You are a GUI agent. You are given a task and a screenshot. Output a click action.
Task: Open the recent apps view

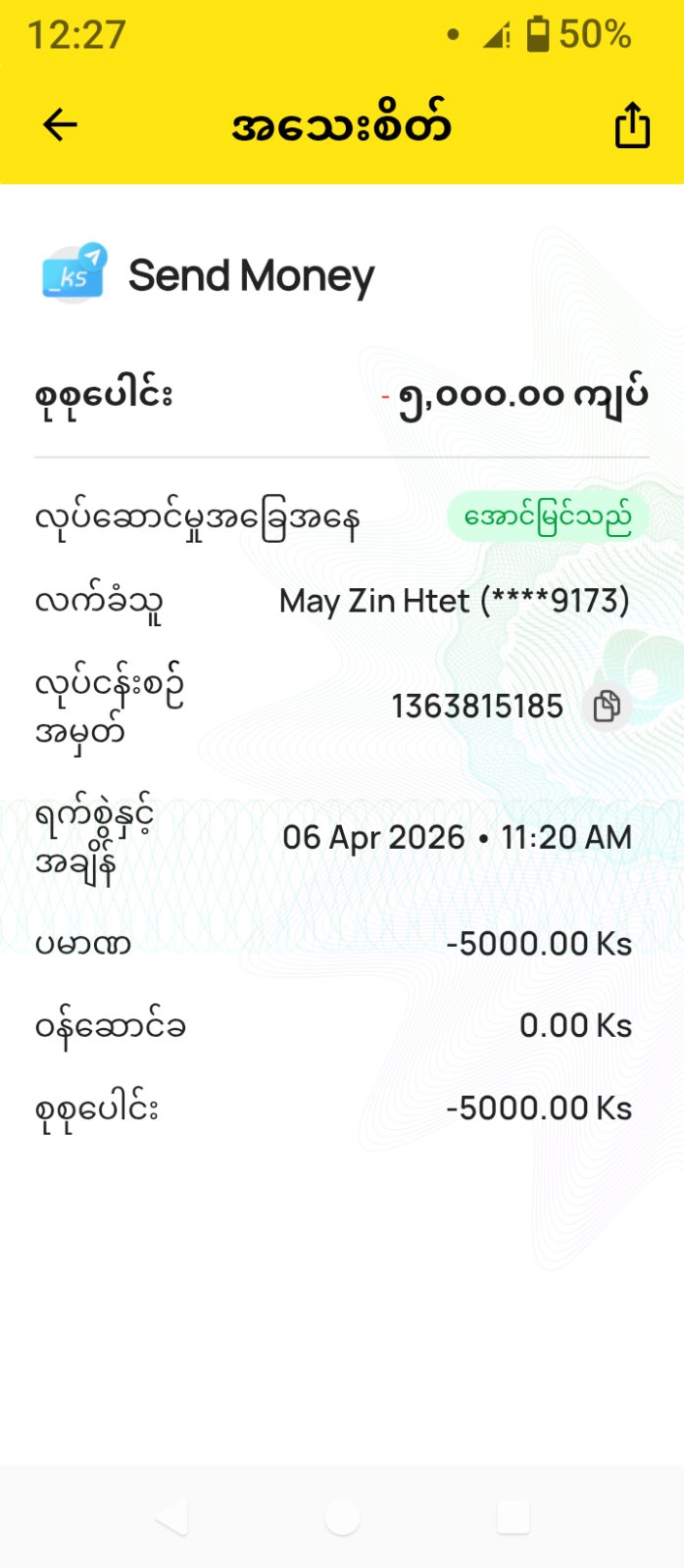513,1518
